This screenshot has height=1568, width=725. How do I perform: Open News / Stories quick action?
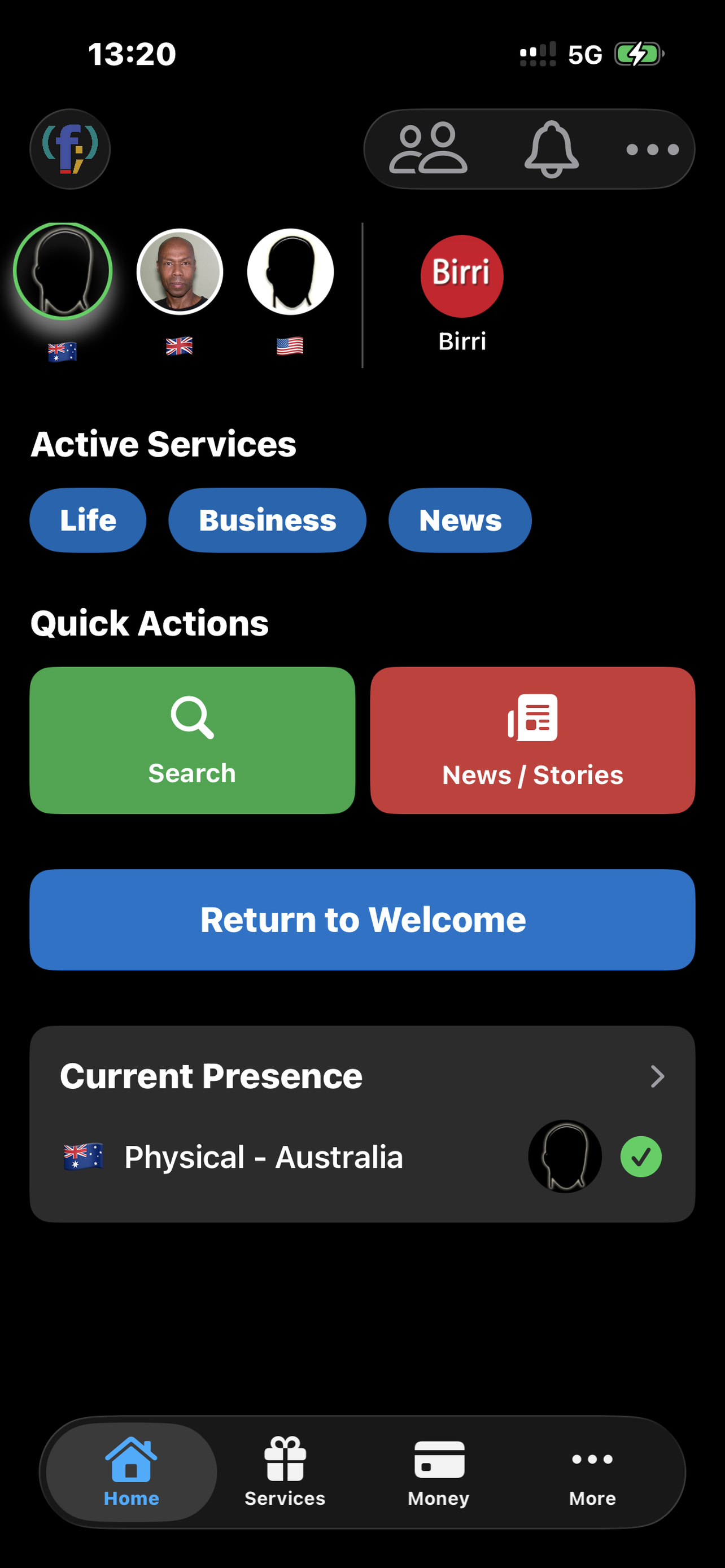532,740
